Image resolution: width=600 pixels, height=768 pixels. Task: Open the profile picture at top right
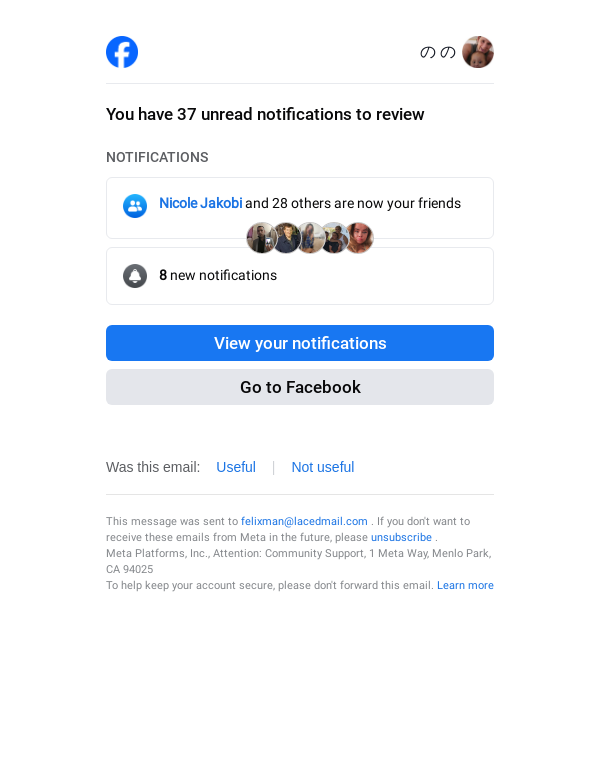pos(477,52)
